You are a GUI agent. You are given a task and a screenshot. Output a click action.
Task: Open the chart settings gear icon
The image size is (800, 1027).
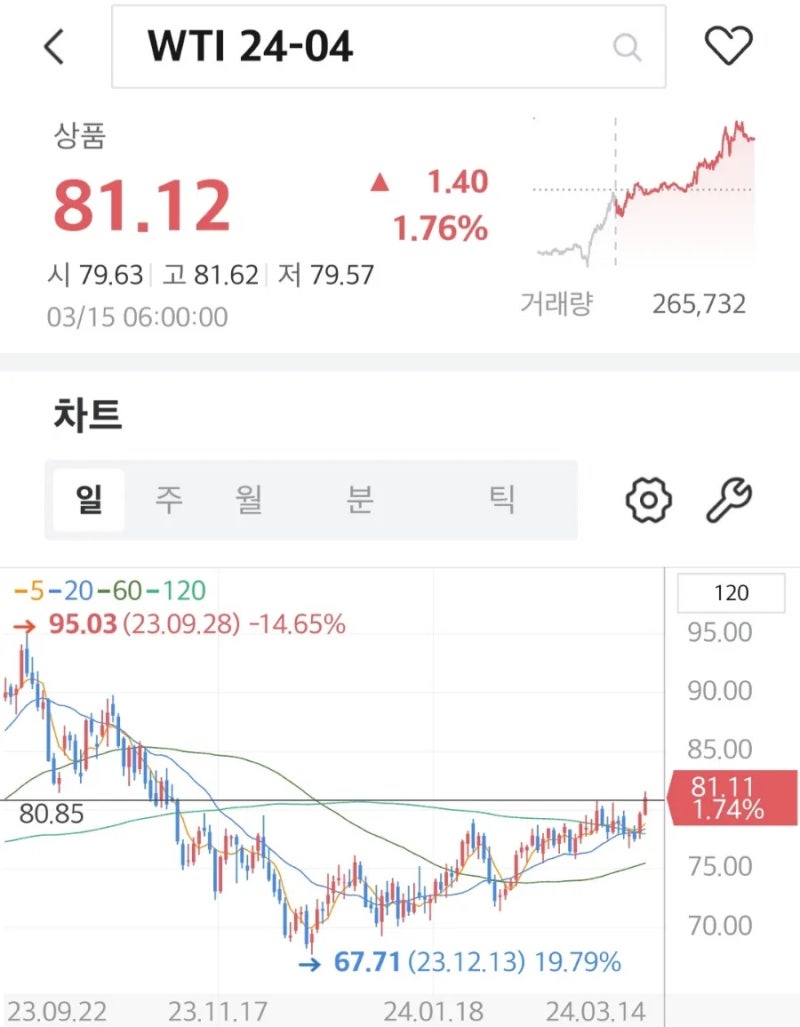(x=647, y=500)
